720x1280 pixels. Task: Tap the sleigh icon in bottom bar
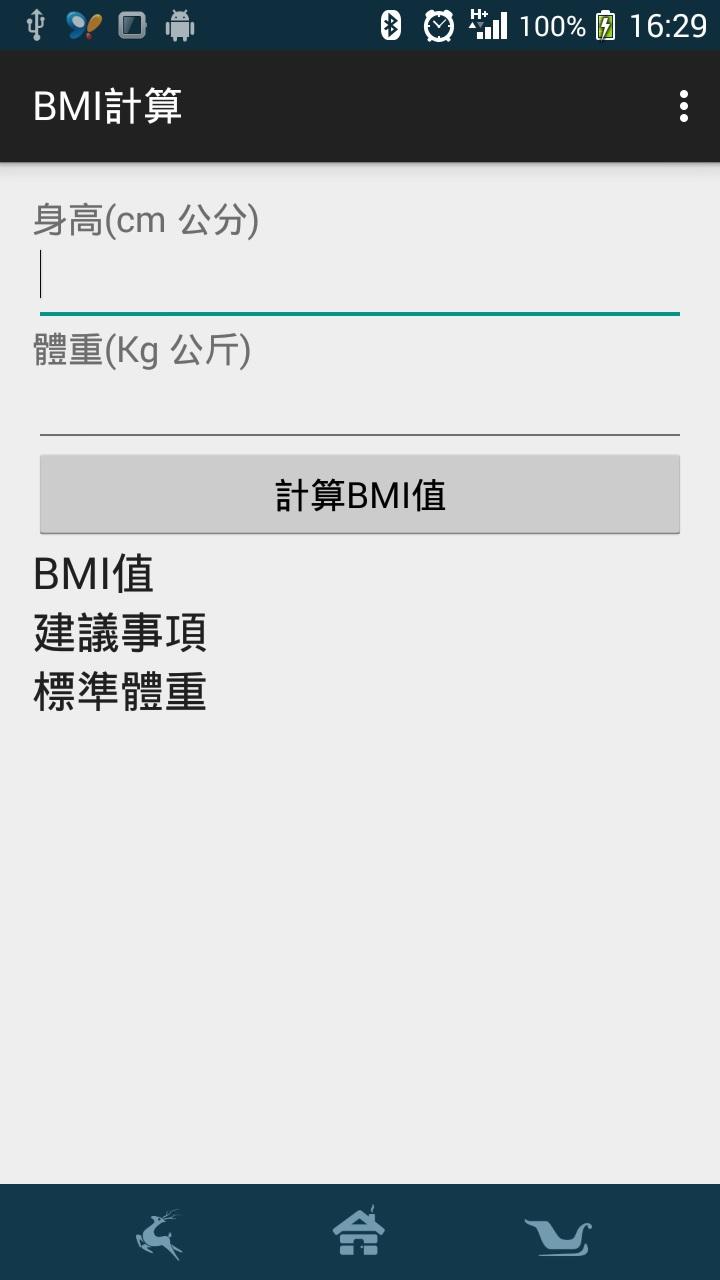558,1235
